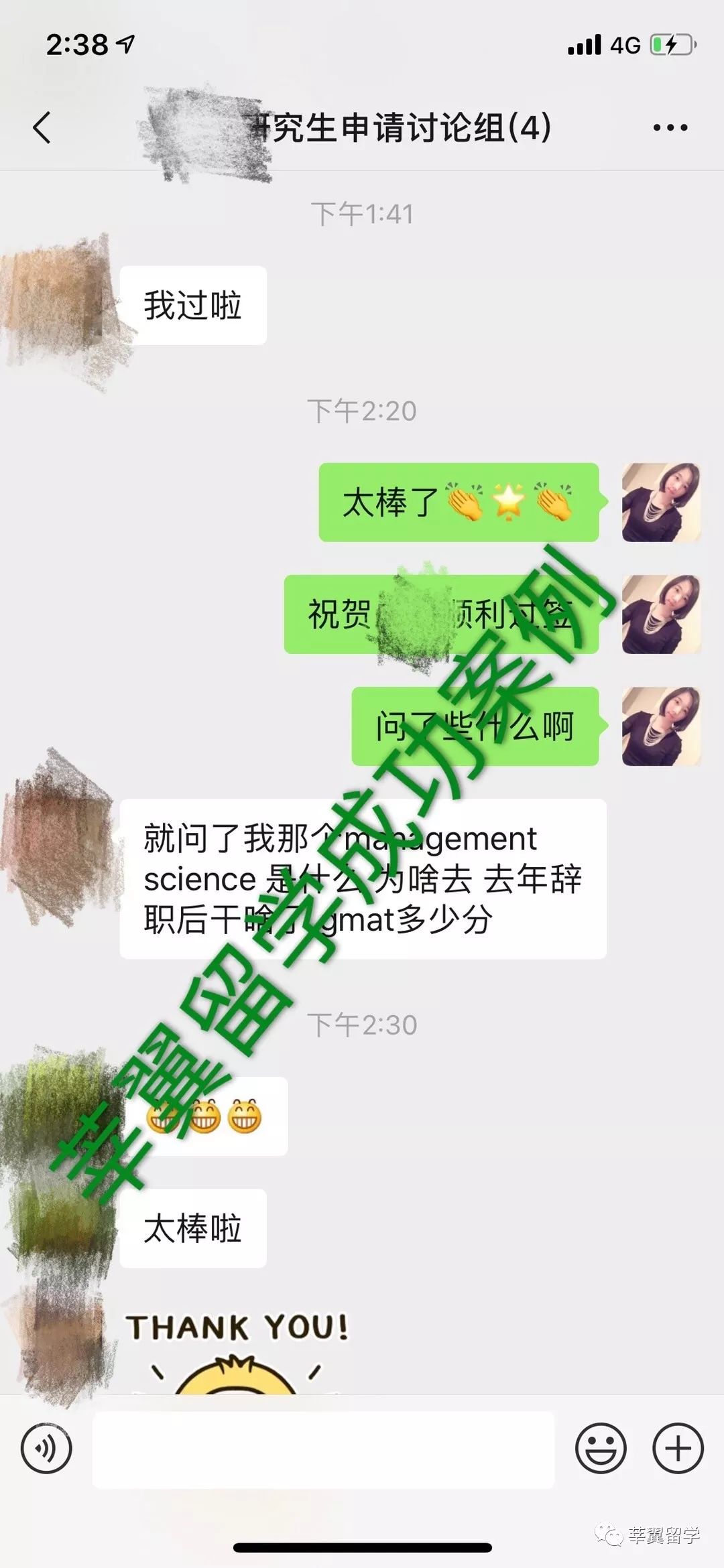Switch to voice message input
The height and width of the screenshot is (1568, 724).
(x=46, y=1448)
